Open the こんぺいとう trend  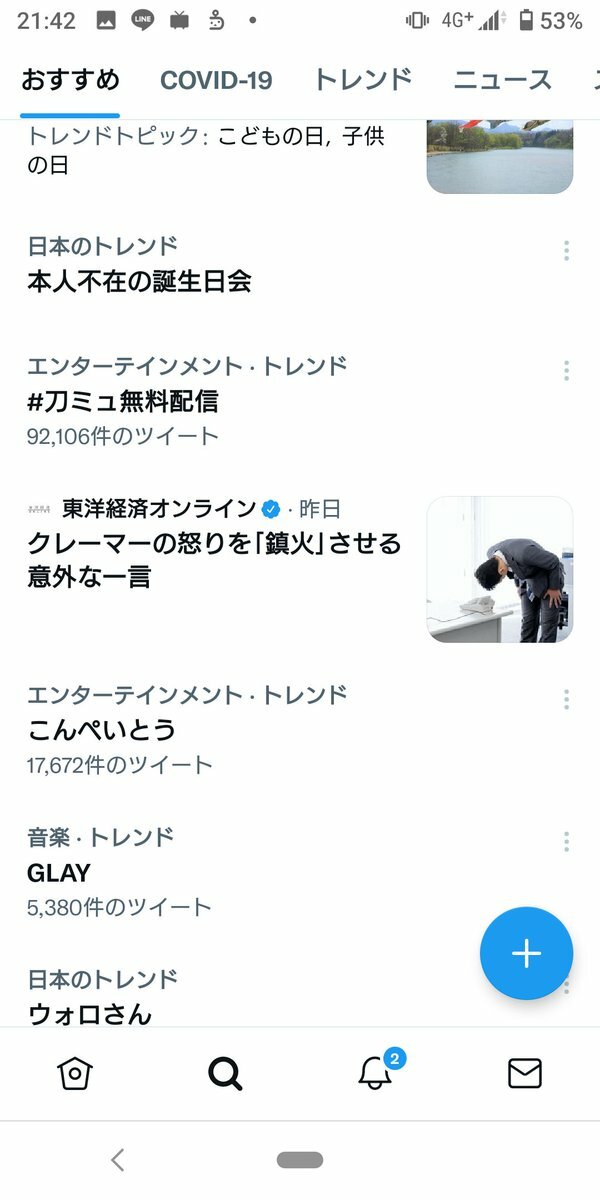102,729
